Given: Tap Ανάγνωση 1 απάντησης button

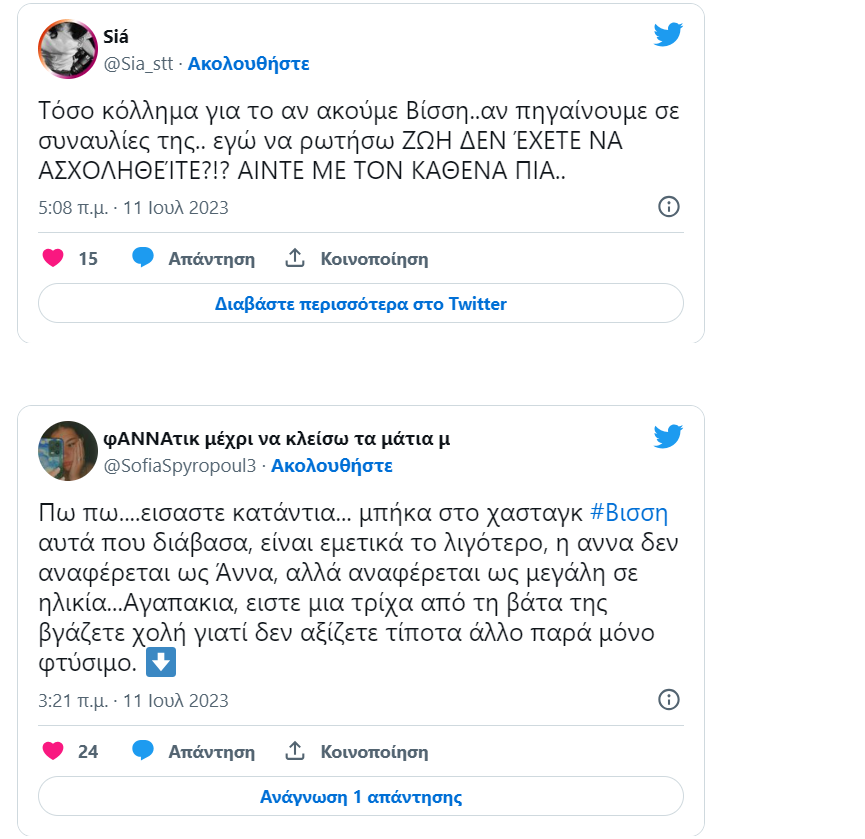Looking at the screenshot, I should 360,797.
